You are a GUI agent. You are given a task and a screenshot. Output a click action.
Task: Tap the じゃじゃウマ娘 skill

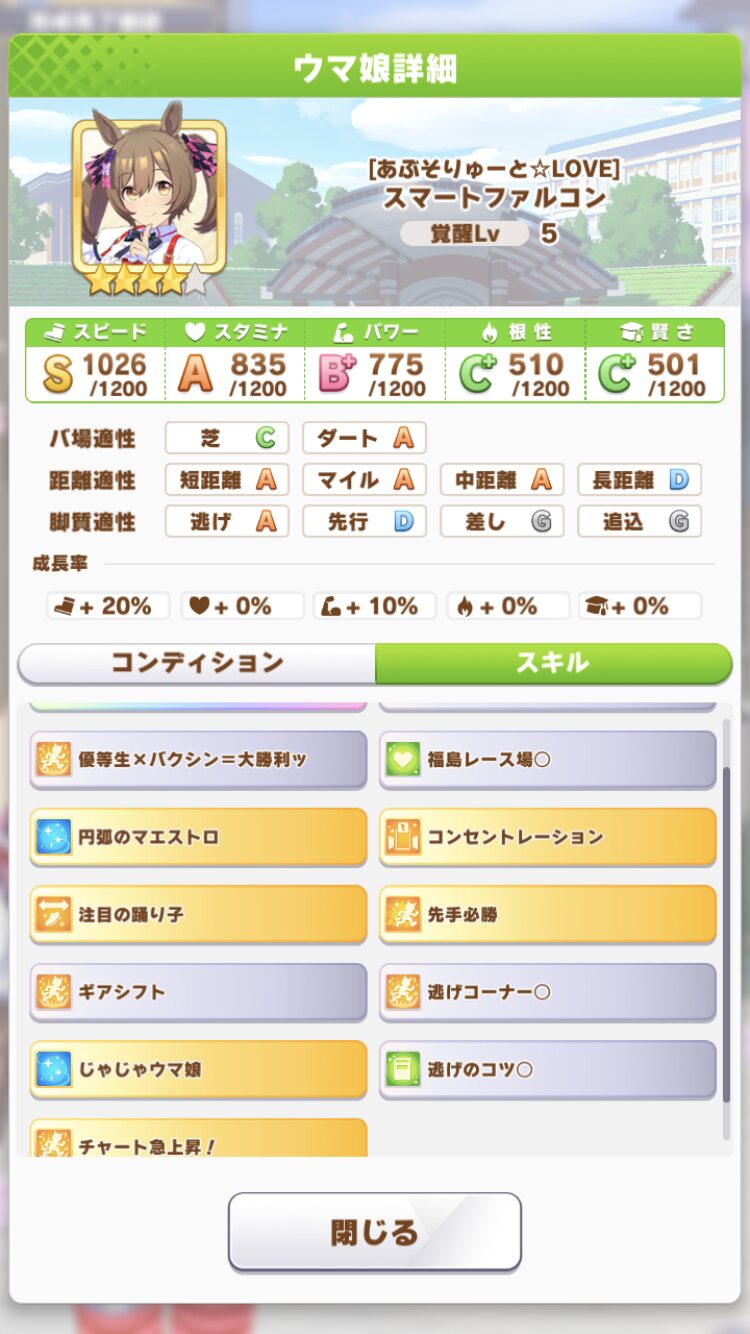point(198,1069)
